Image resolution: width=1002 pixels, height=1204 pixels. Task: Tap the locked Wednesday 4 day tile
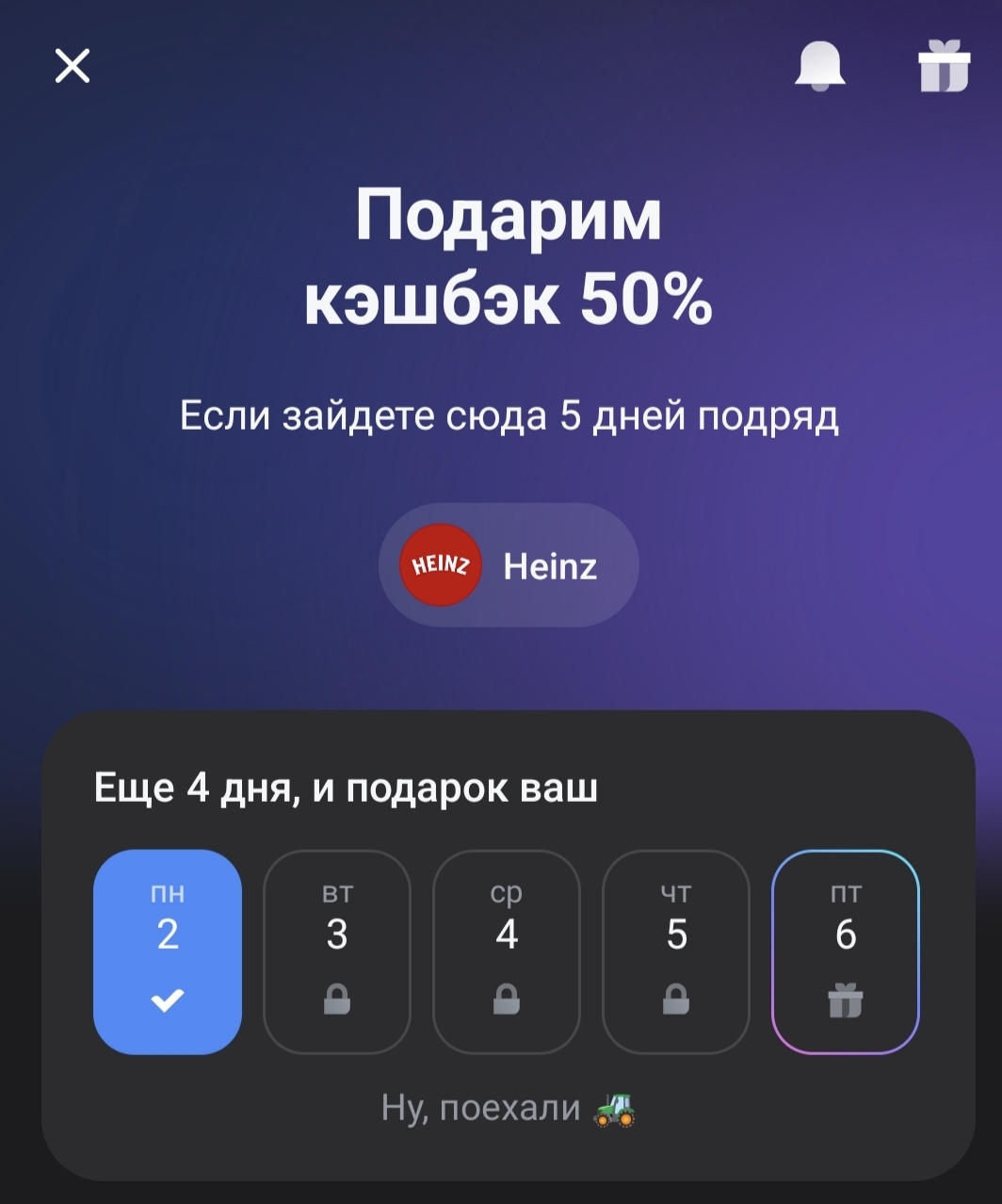(507, 952)
